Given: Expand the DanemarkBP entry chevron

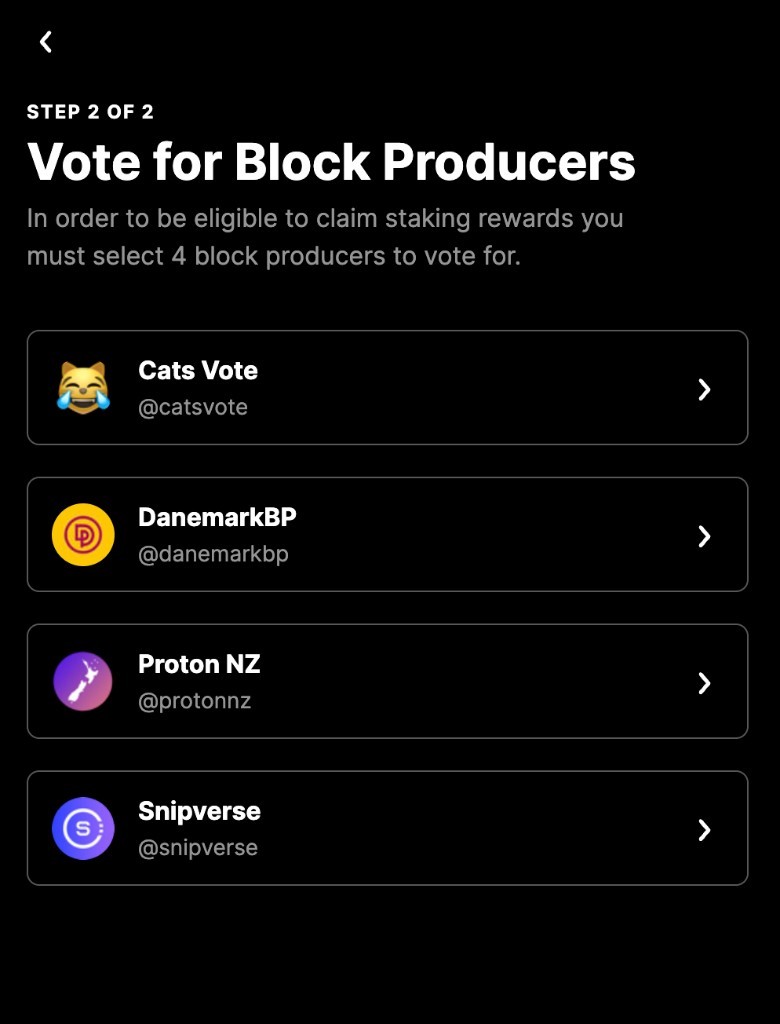Looking at the screenshot, I should tap(704, 535).
